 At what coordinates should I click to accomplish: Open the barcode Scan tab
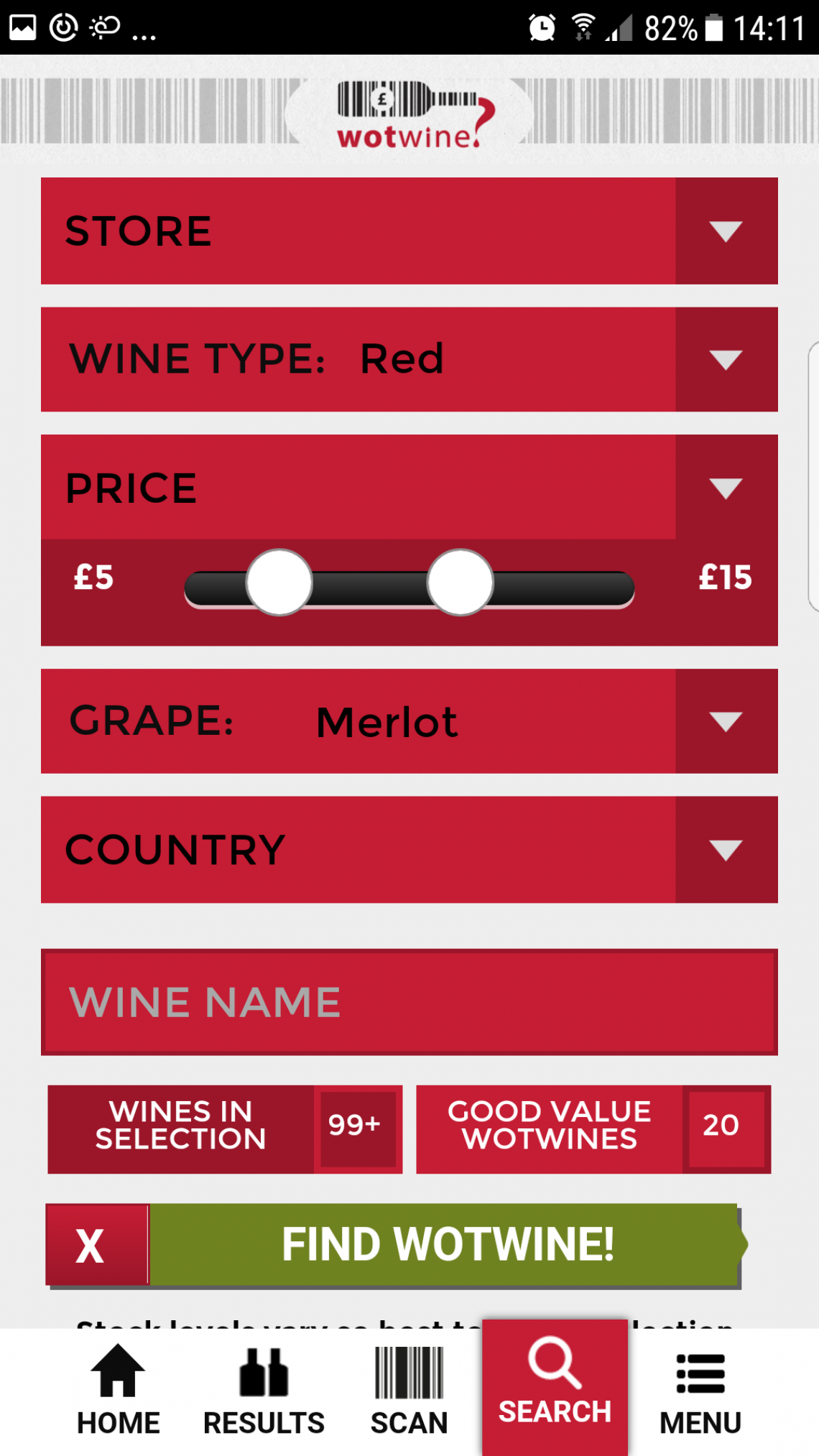tap(409, 1392)
